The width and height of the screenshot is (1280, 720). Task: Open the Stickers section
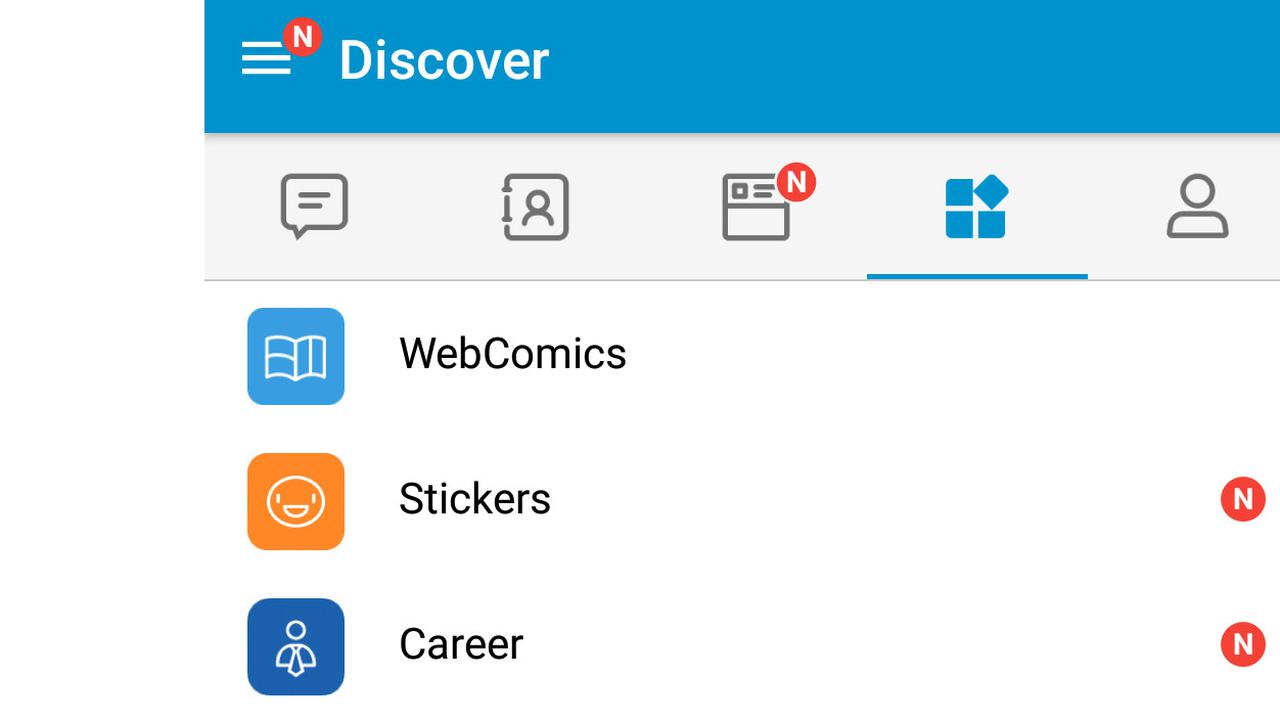point(475,500)
